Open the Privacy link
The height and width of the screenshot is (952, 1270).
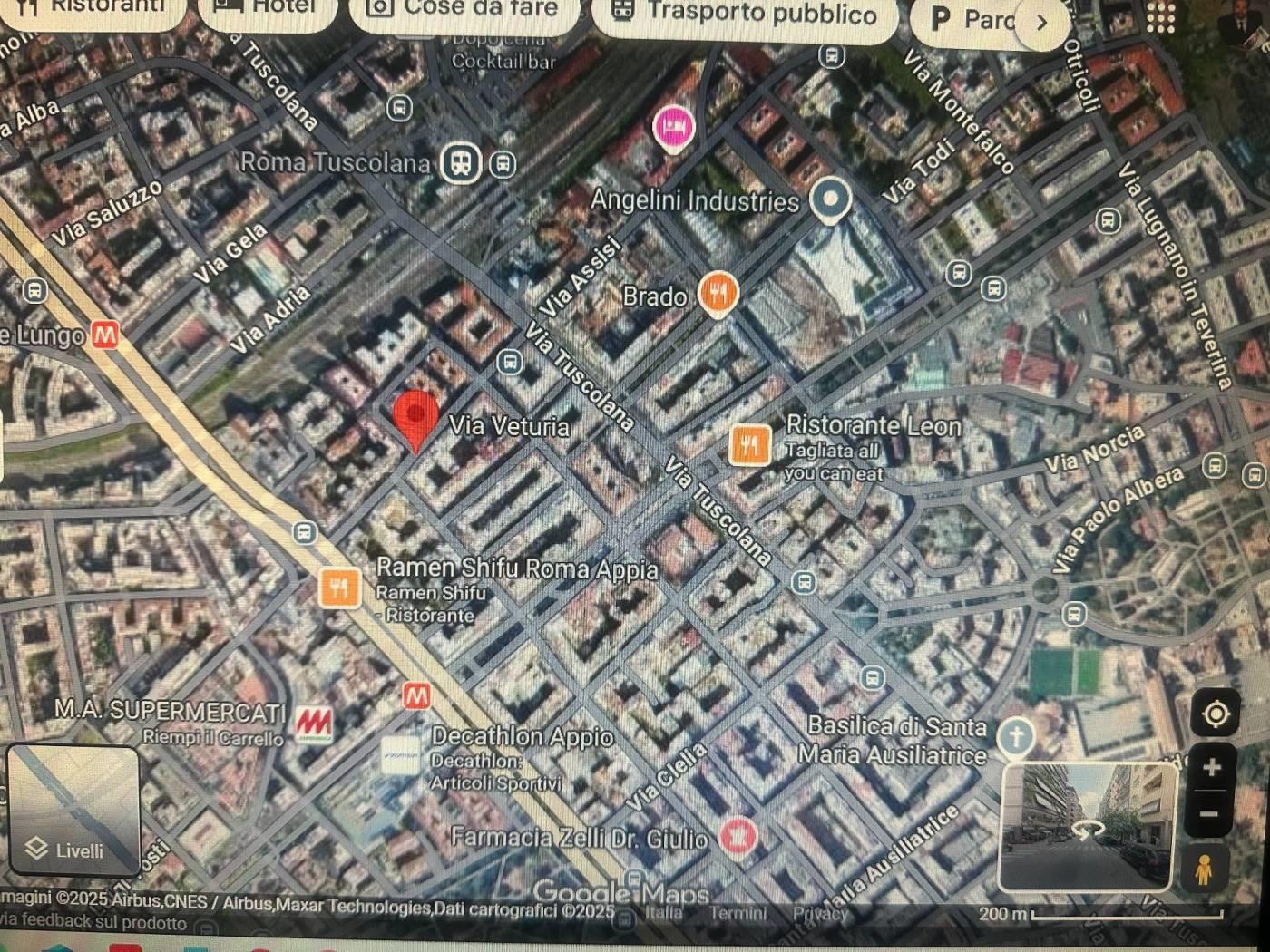(819, 914)
